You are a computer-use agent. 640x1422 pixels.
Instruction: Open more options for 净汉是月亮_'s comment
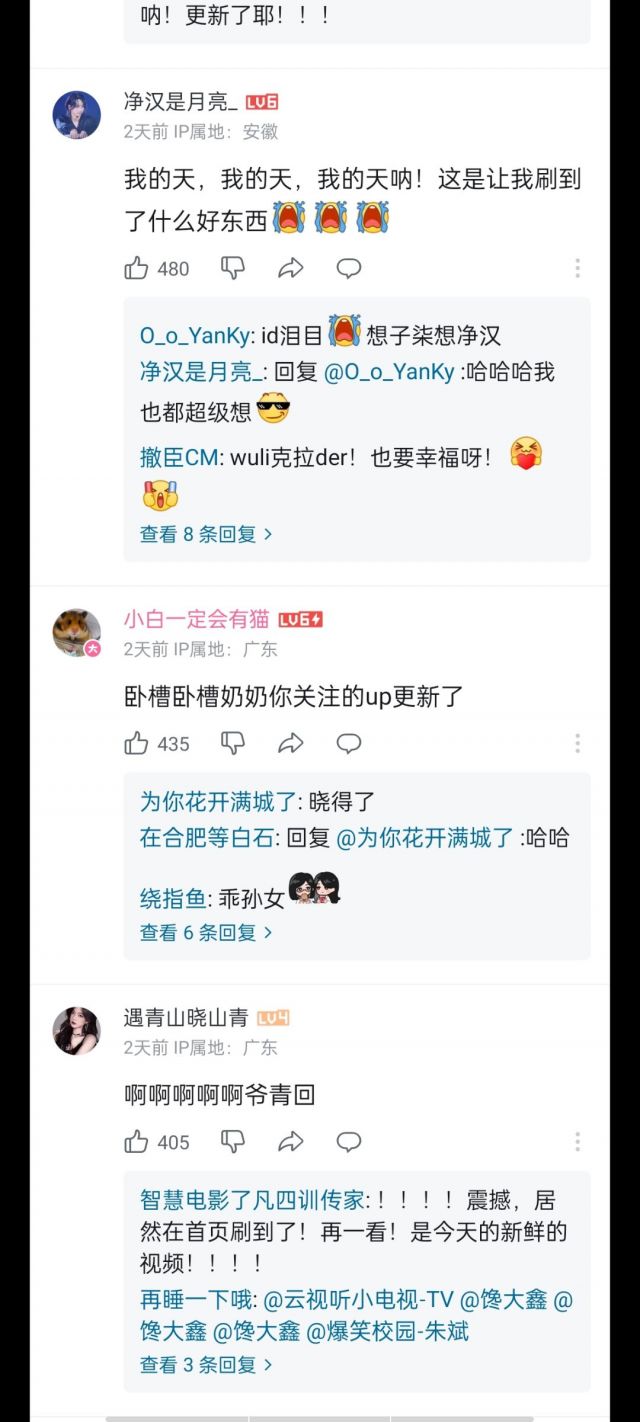click(577, 268)
